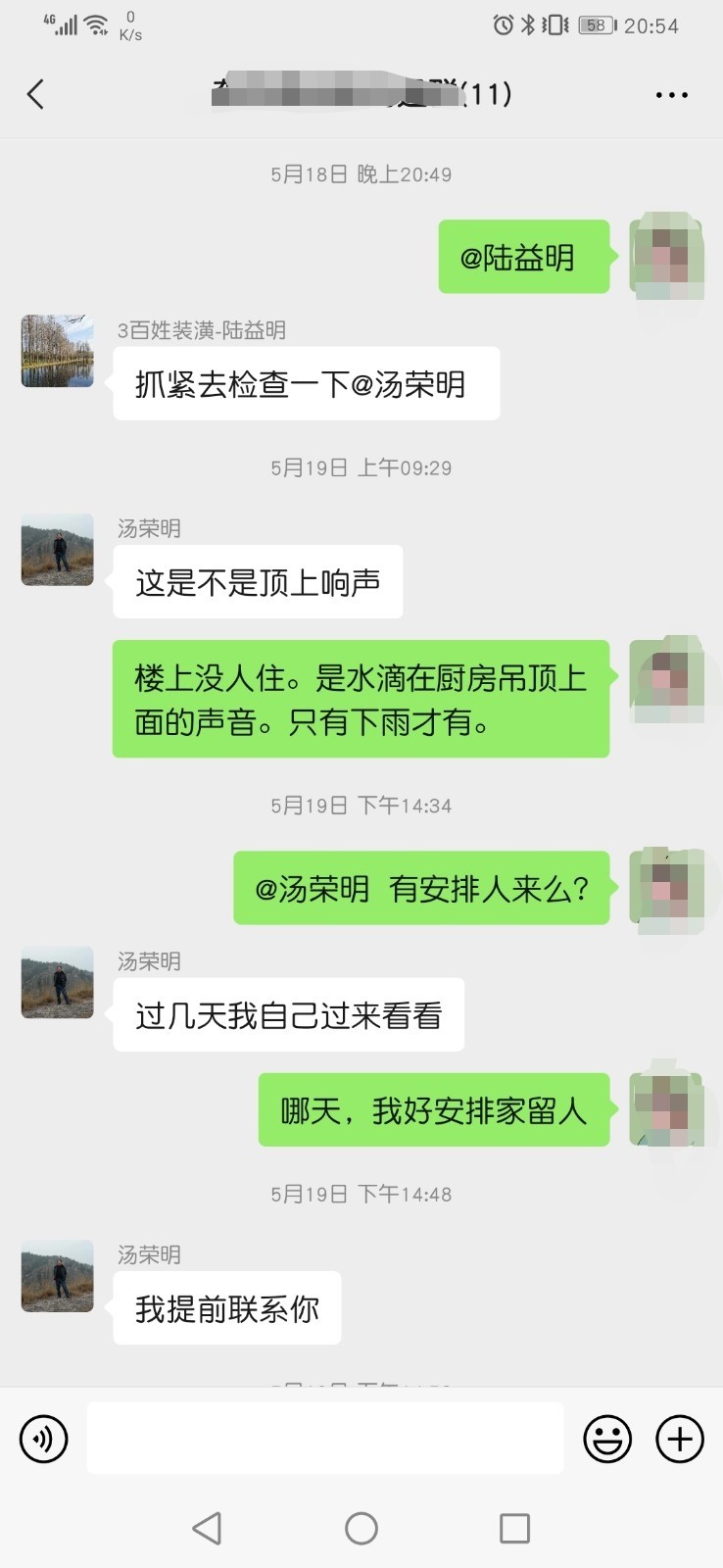This screenshot has height=1568, width=723.
Task: Open the group chat info menu
Action: coord(671,95)
